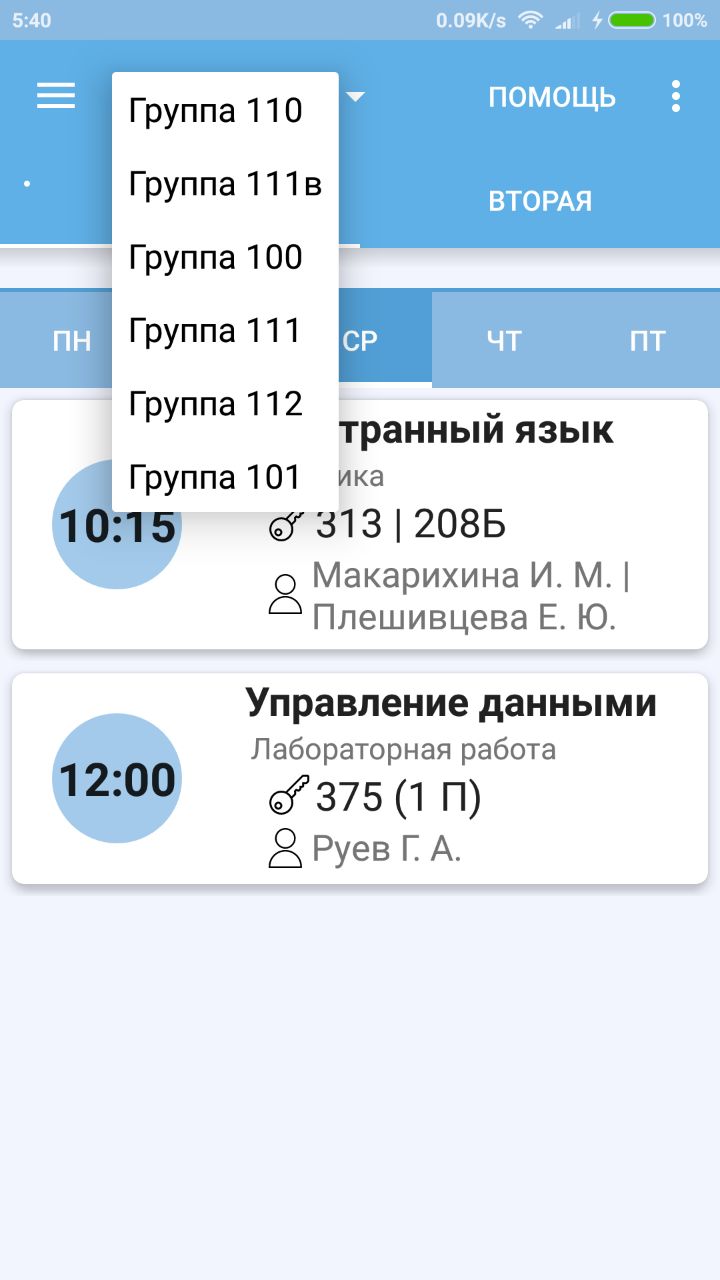Switch to the ВТОРАЯ week tab
Image resolution: width=720 pixels, height=1280 pixels.
540,201
